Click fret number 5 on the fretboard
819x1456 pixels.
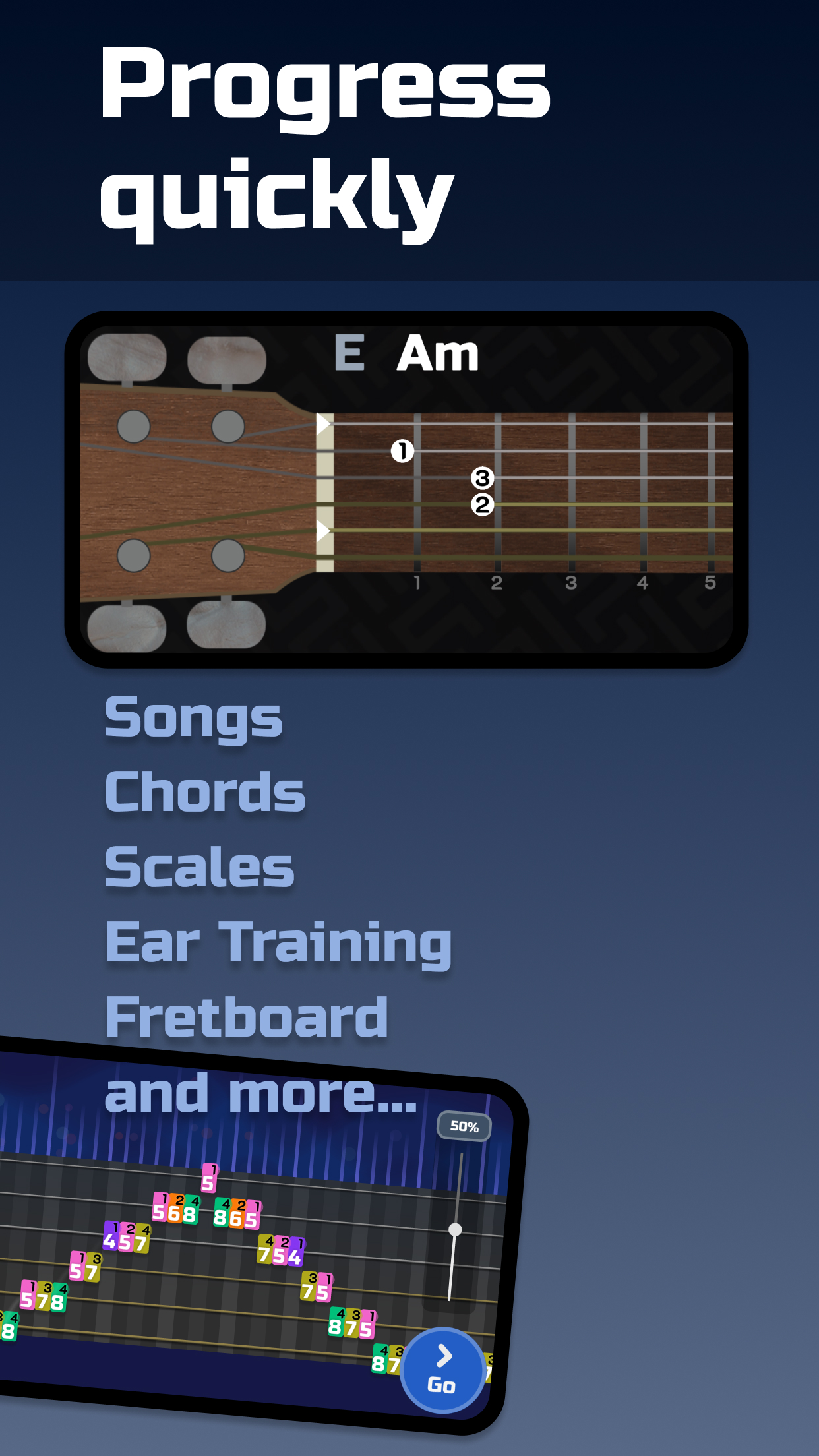click(x=711, y=582)
